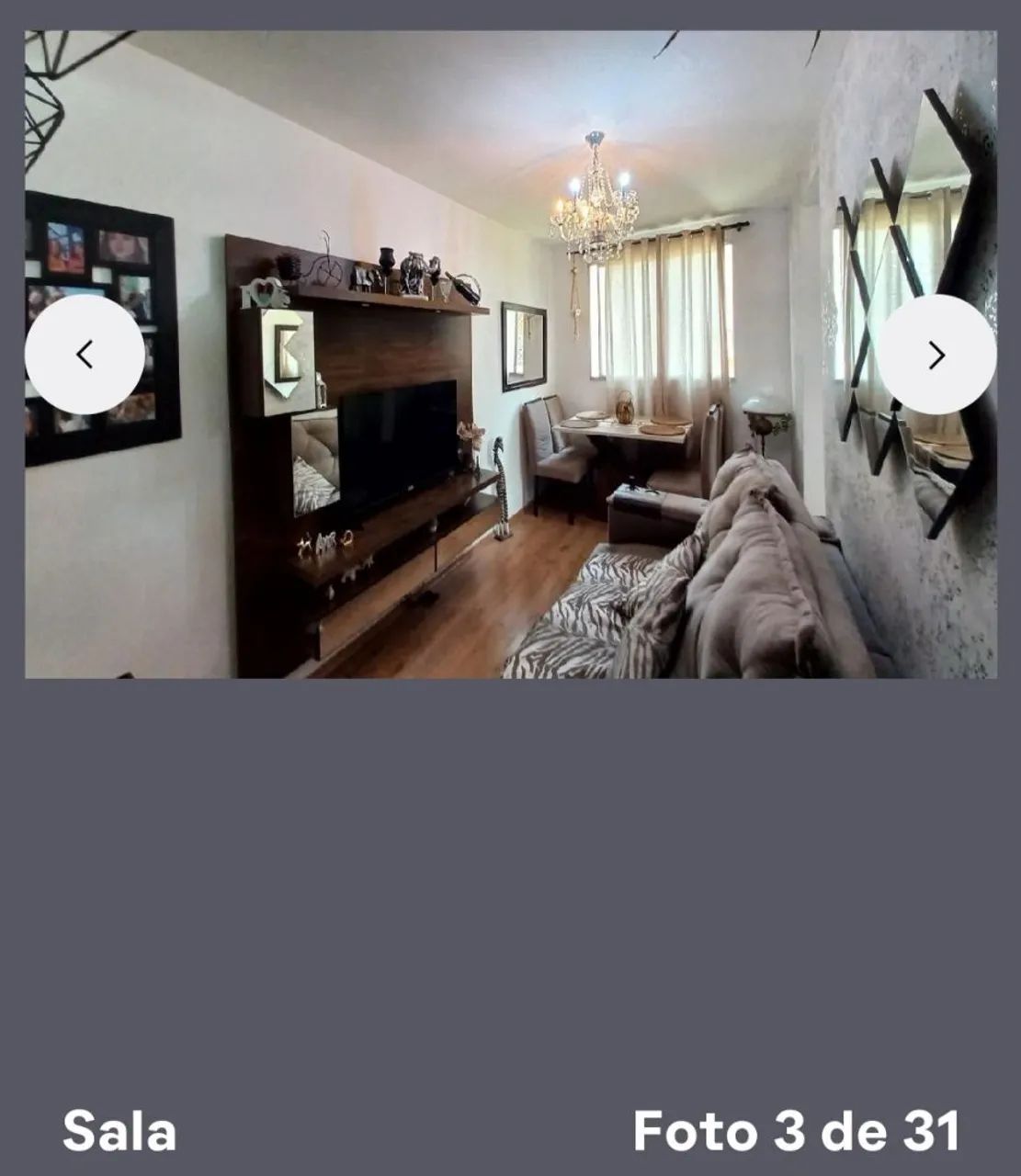Advance to the next photo
The width and height of the screenshot is (1021, 1176).
(936, 355)
